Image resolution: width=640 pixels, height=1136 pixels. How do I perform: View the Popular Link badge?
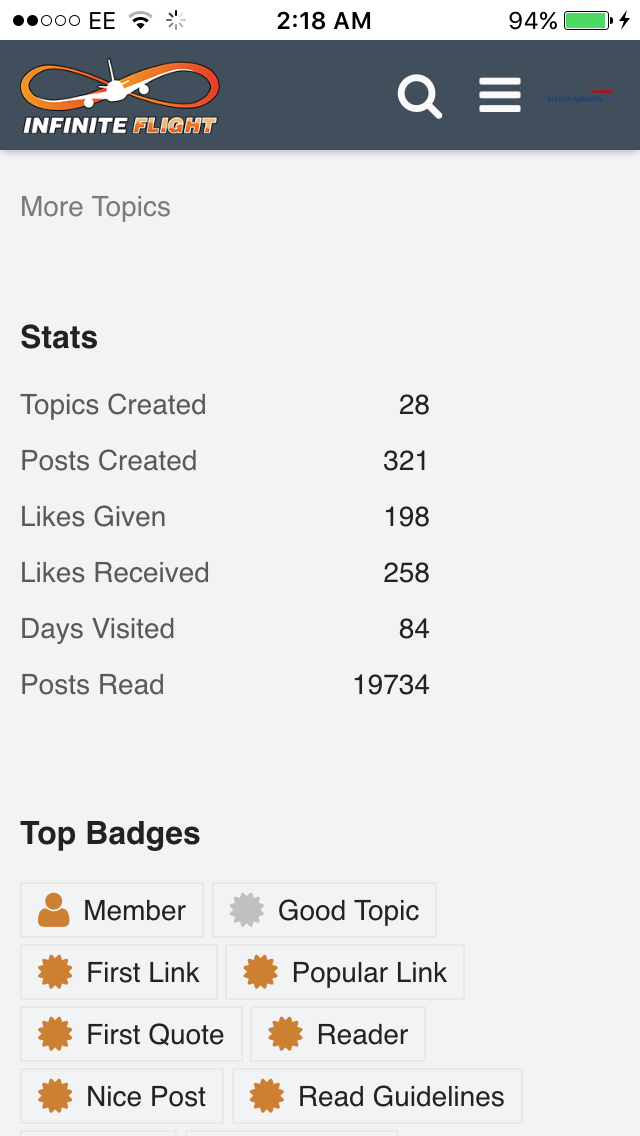pos(345,972)
